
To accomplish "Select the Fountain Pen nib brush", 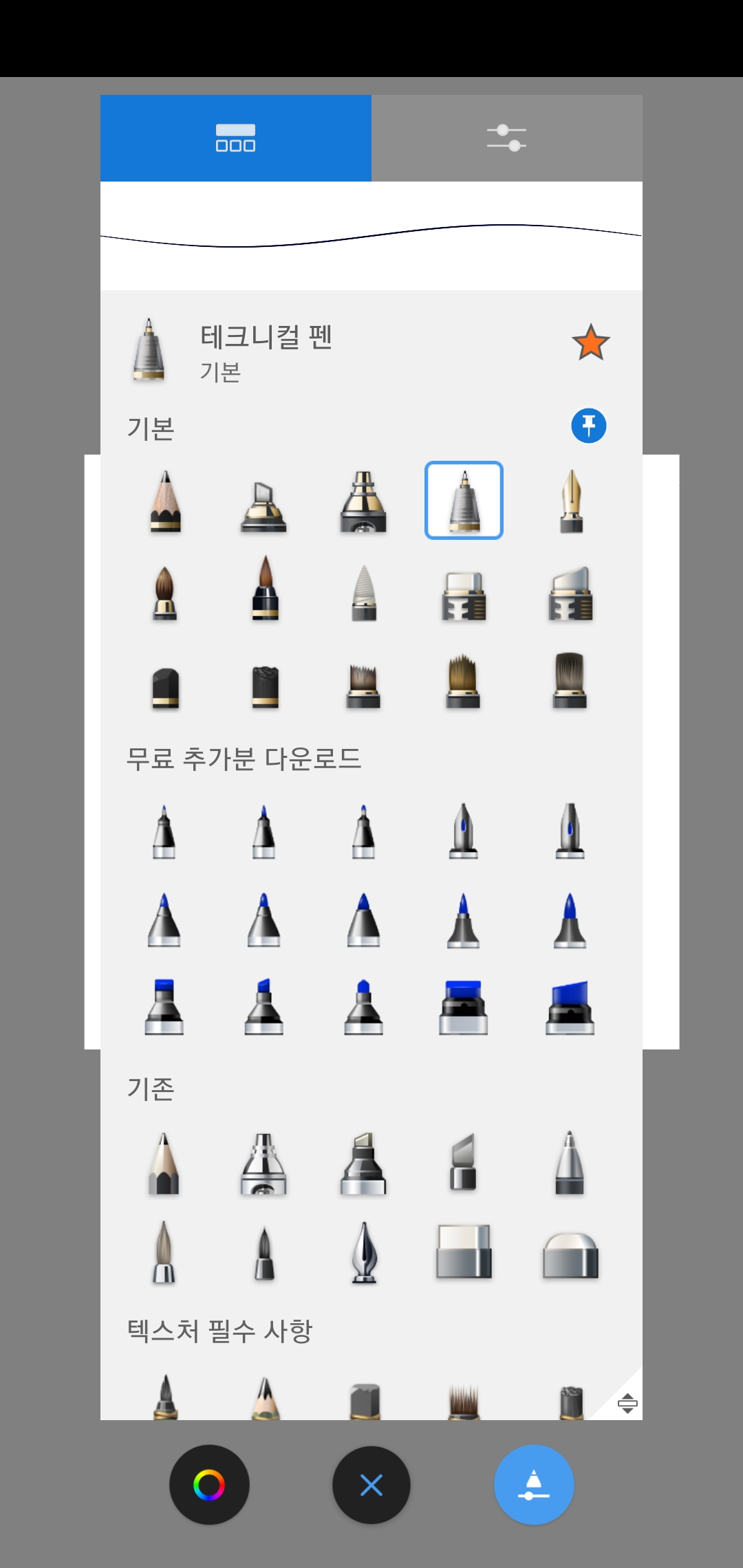I will click(570, 500).
